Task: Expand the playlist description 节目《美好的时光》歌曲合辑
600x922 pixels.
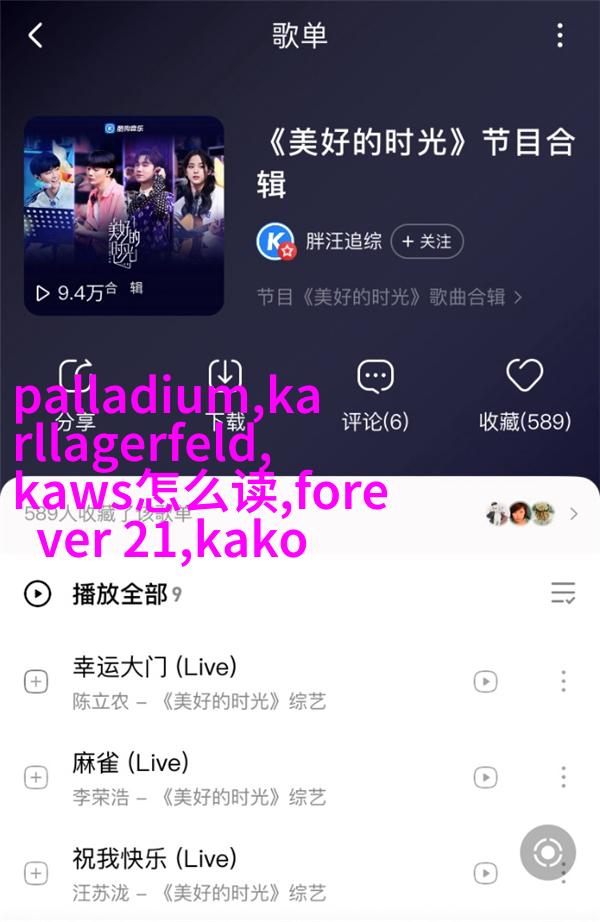Action: (390, 297)
